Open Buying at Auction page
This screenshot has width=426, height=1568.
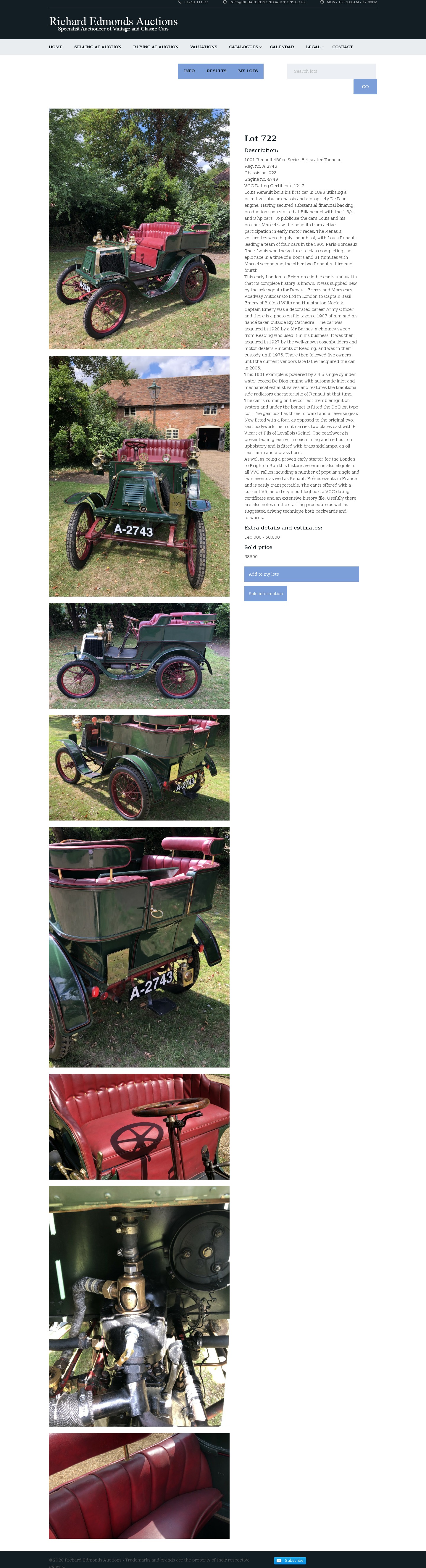pos(155,47)
